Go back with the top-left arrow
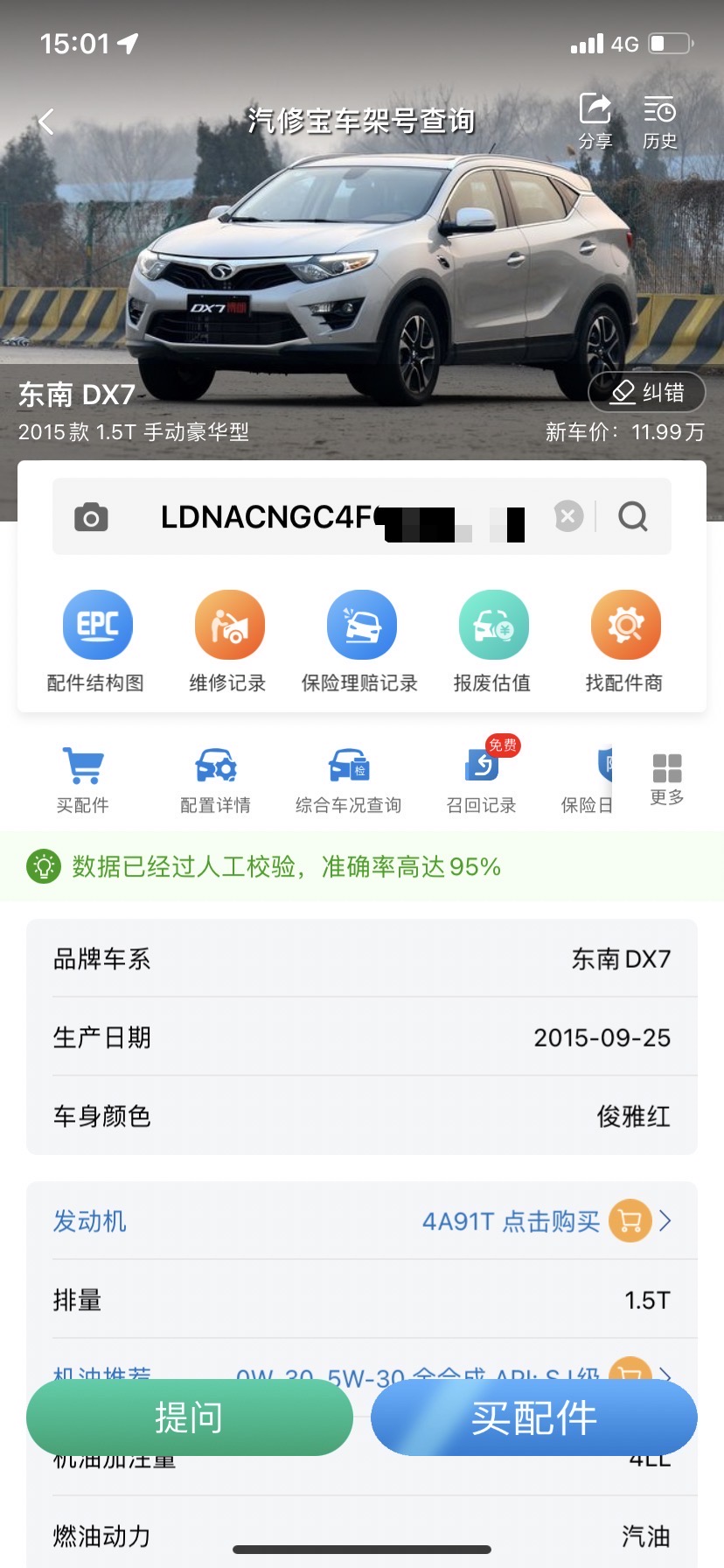This screenshot has height=1568, width=724. [x=46, y=122]
